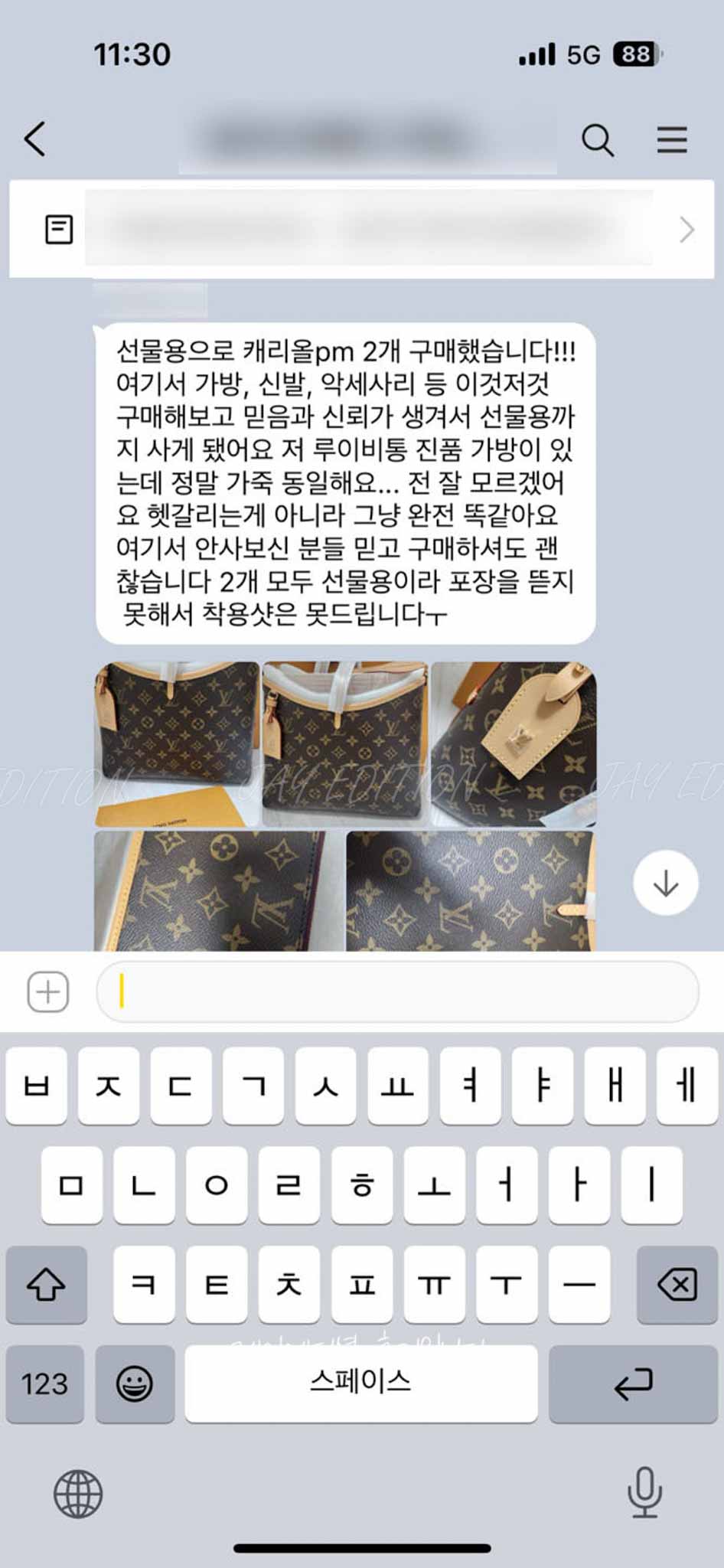The image size is (724, 1568).
Task: Open the first bag photo with the tag
Action: point(177,743)
